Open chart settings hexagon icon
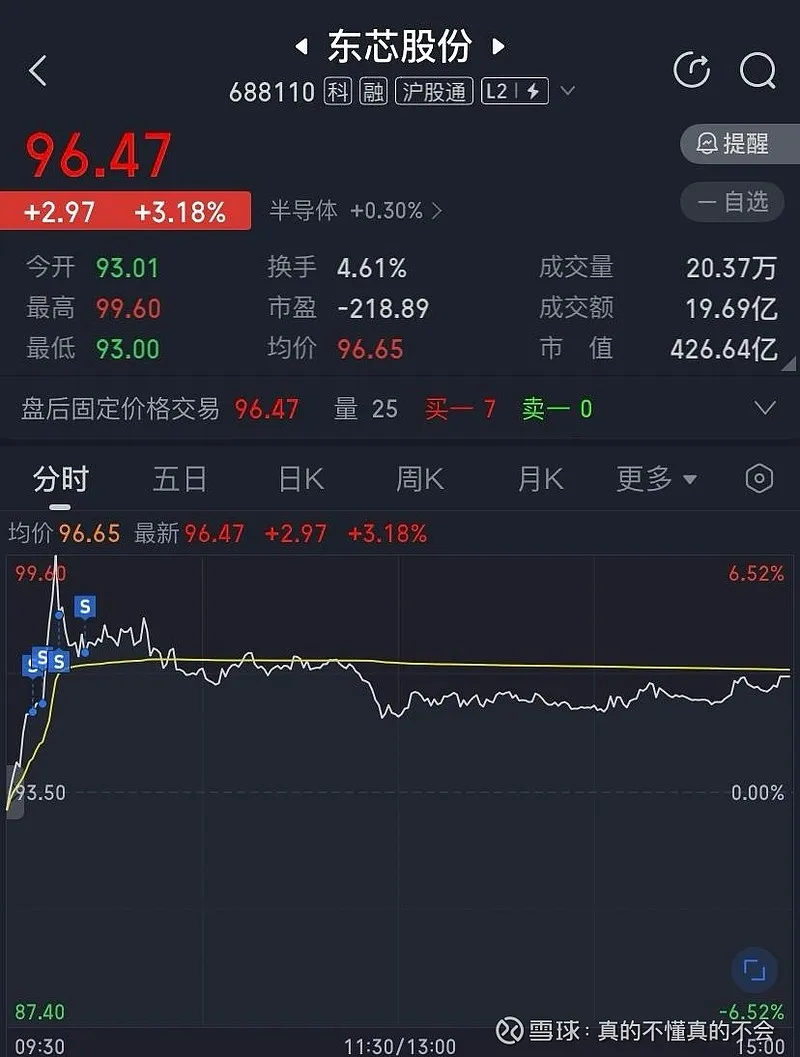 (759, 479)
